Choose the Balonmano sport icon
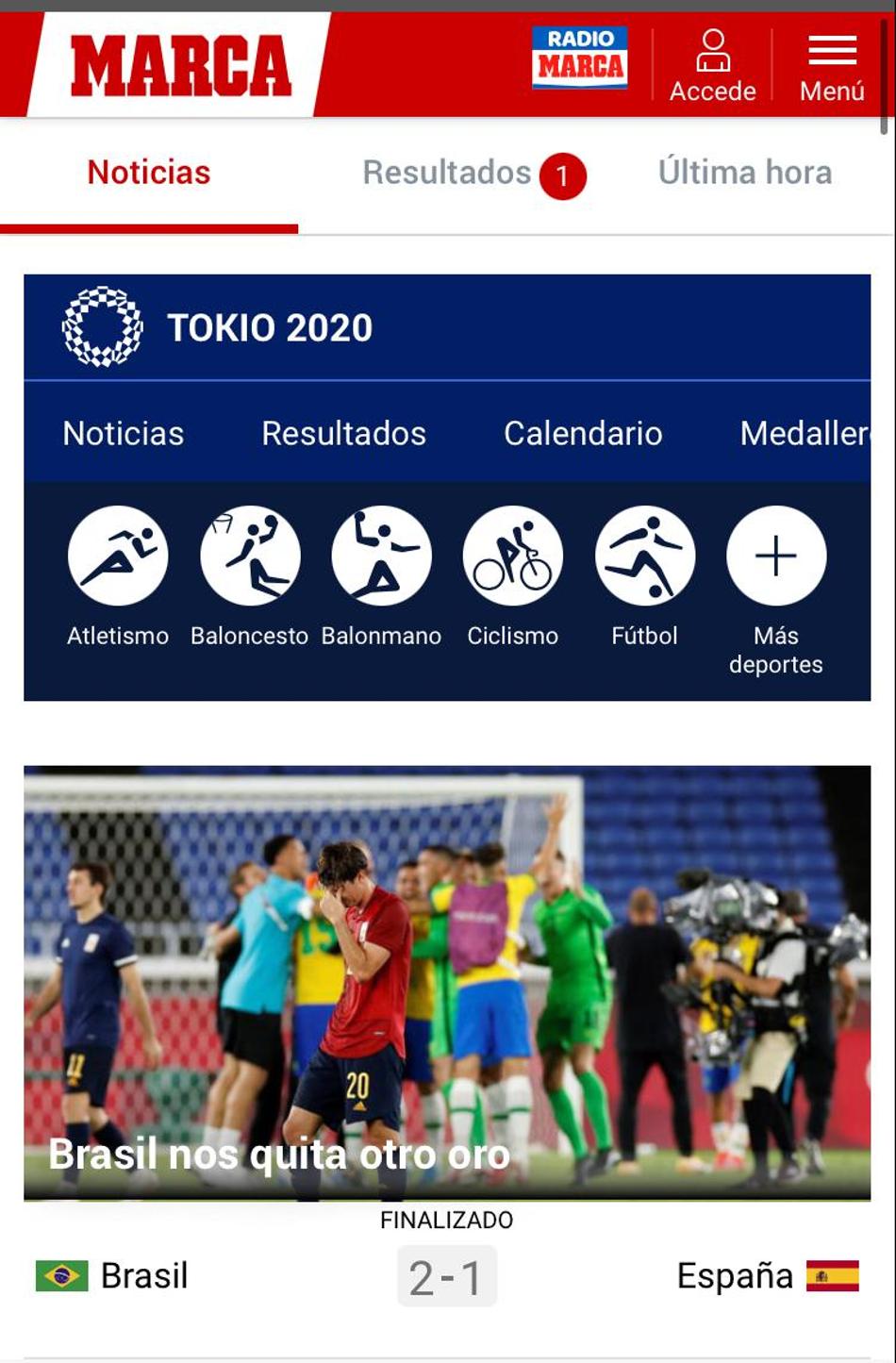The width and height of the screenshot is (896, 1363). (381, 557)
